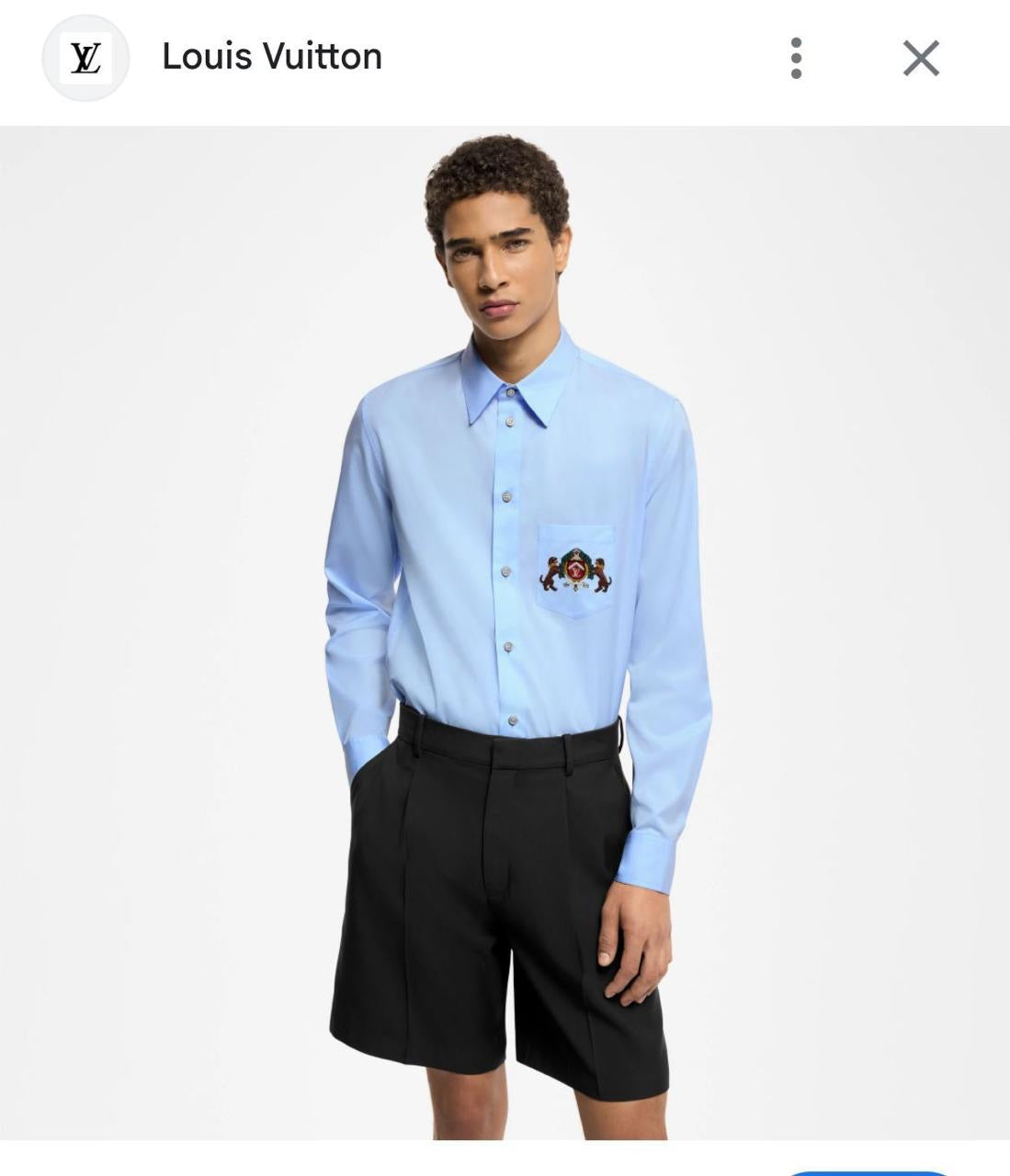1010x1176 pixels.
Task: Open the three-dot overflow menu
Action: [796, 58]
